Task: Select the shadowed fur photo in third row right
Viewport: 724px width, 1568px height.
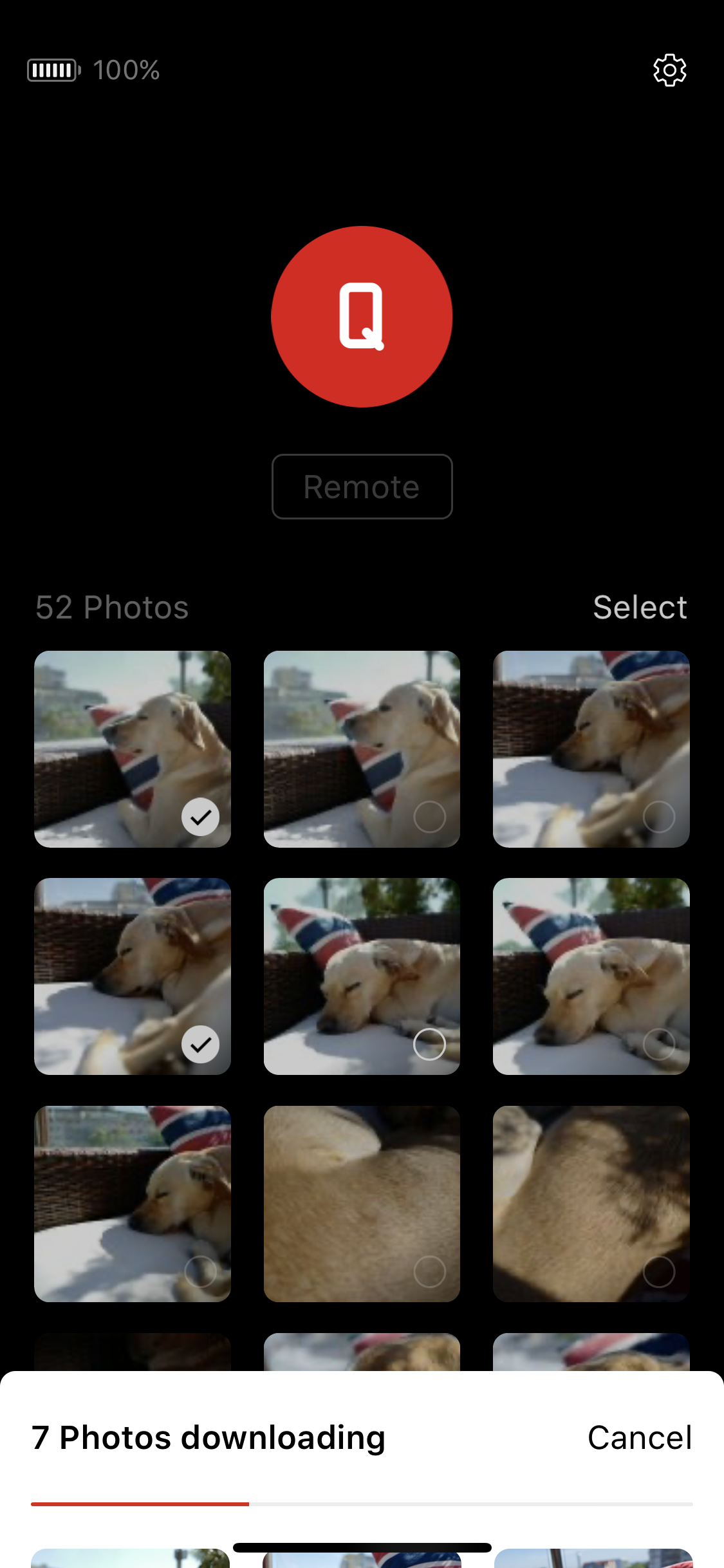Action: point(658,1271)
